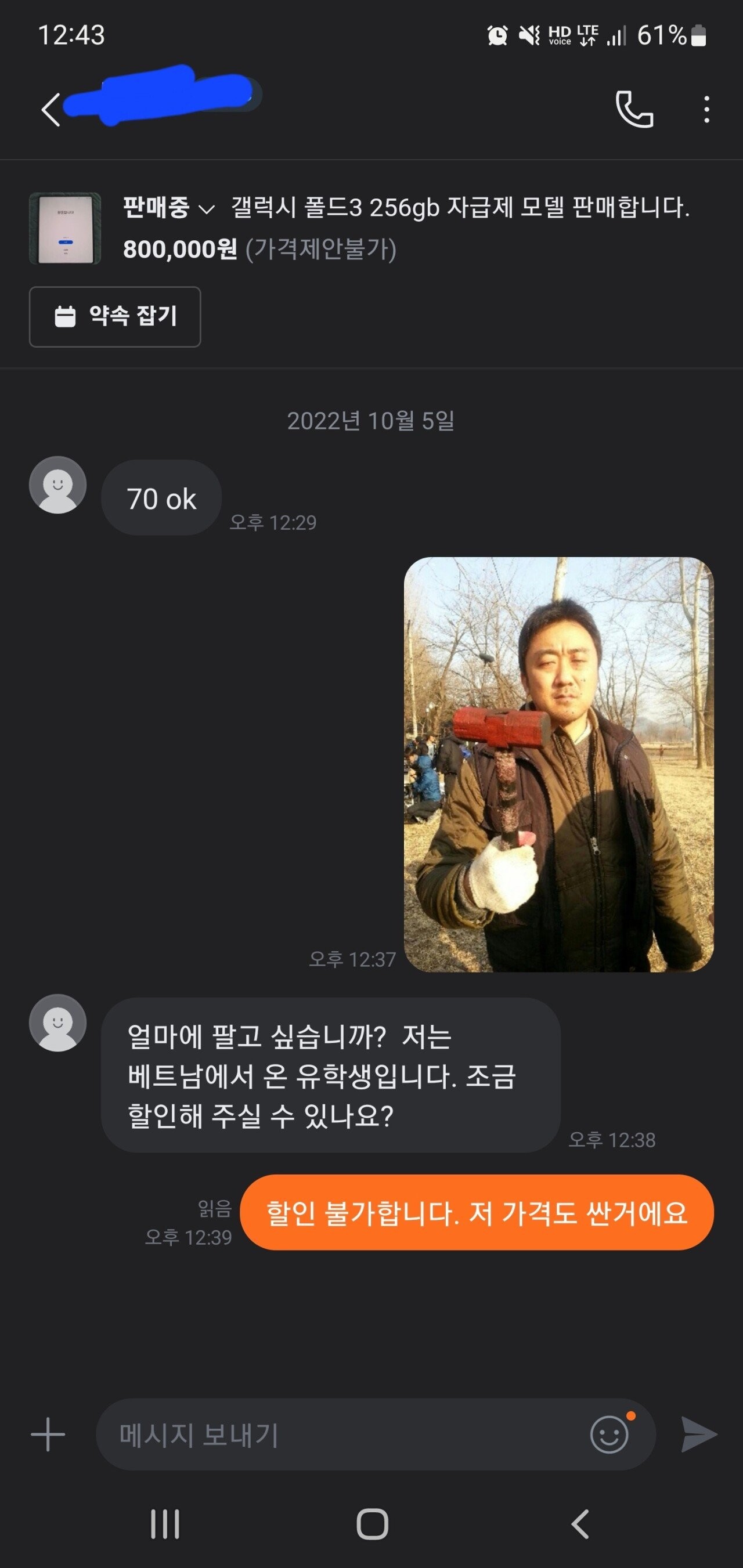Send the message with the arrow icon
This screenshot has height=1568, width=743.
pyautogui.click(x=698, y=1435)
